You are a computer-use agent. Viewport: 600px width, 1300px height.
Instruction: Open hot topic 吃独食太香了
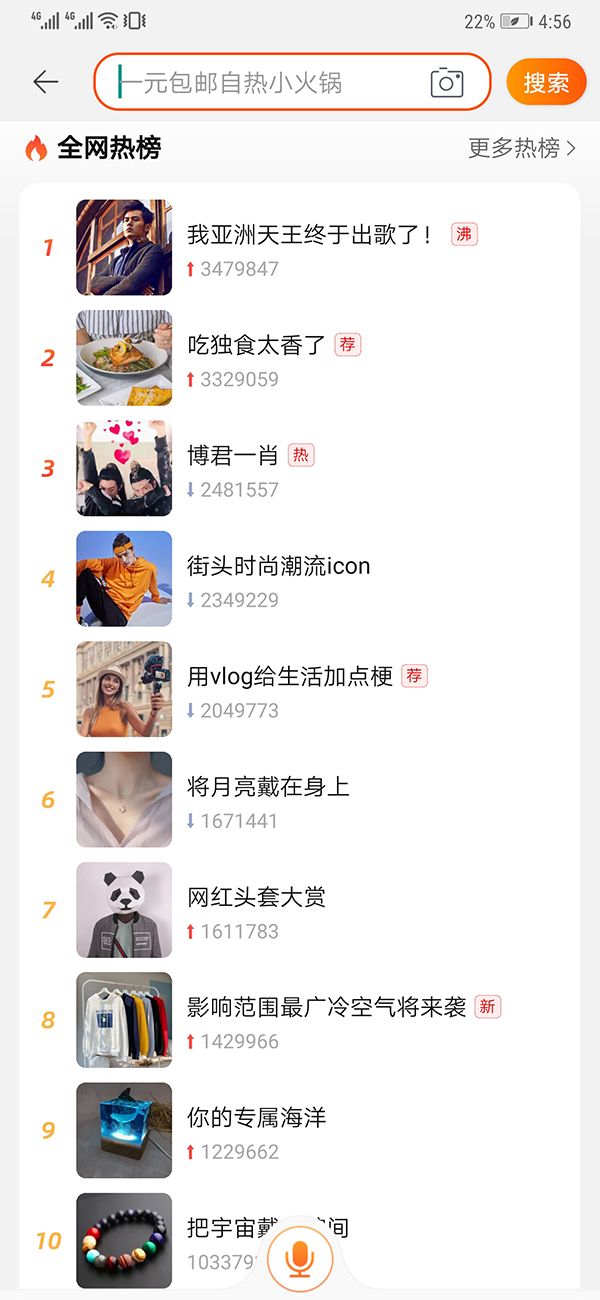click(257, 345)
